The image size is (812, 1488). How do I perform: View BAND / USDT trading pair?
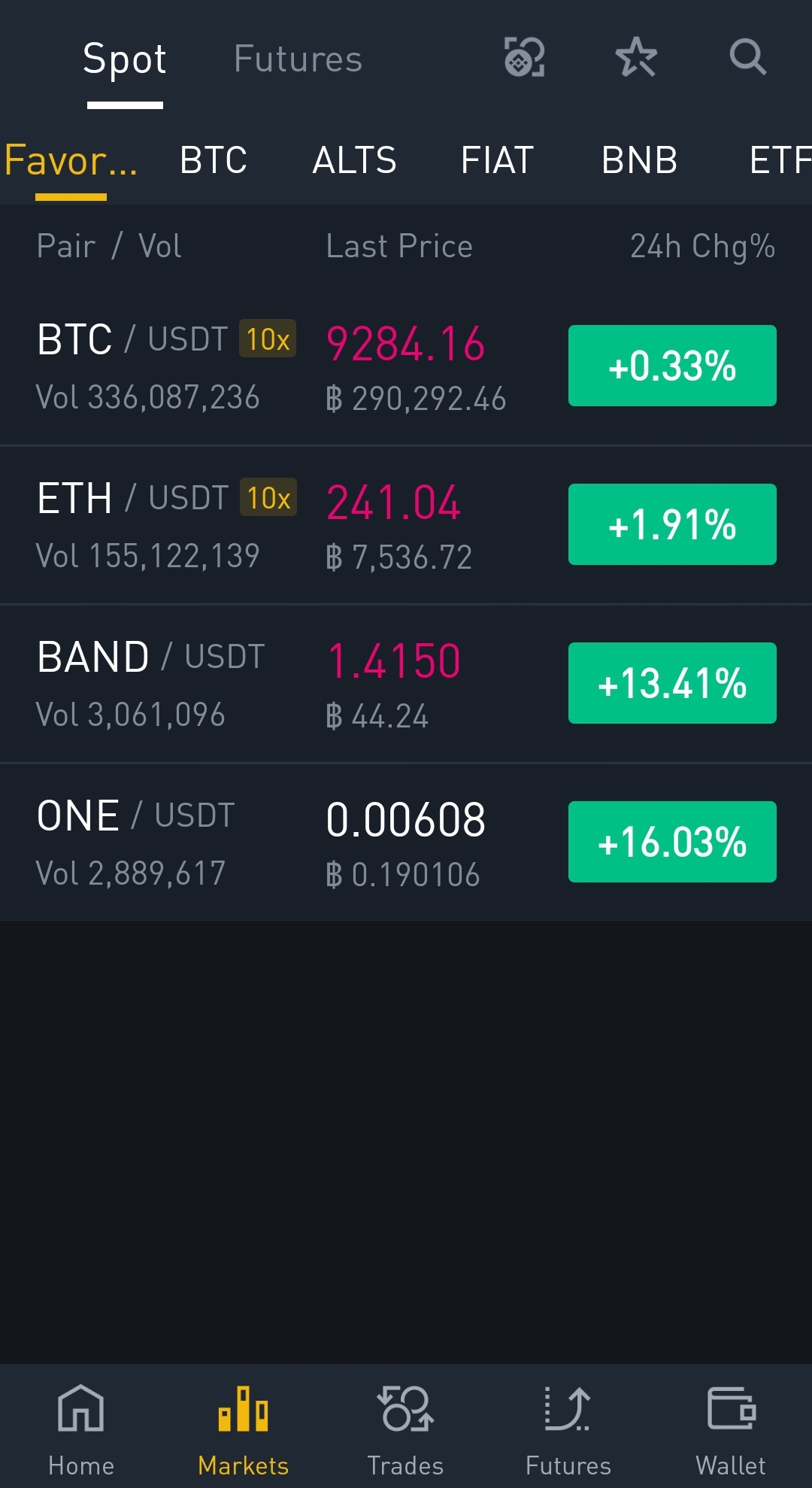(150, 684)
